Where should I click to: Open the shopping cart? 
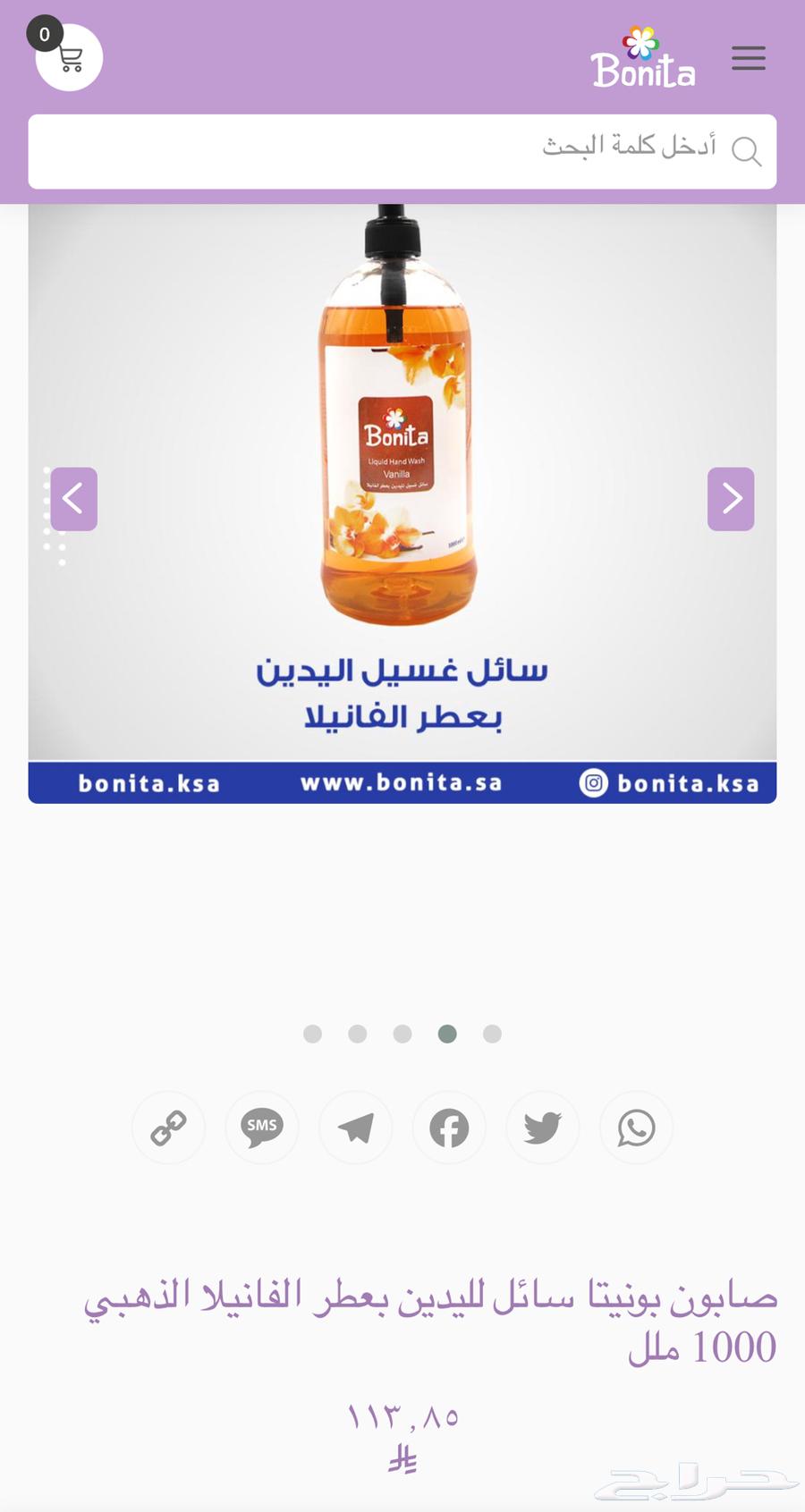pos(69,57)
